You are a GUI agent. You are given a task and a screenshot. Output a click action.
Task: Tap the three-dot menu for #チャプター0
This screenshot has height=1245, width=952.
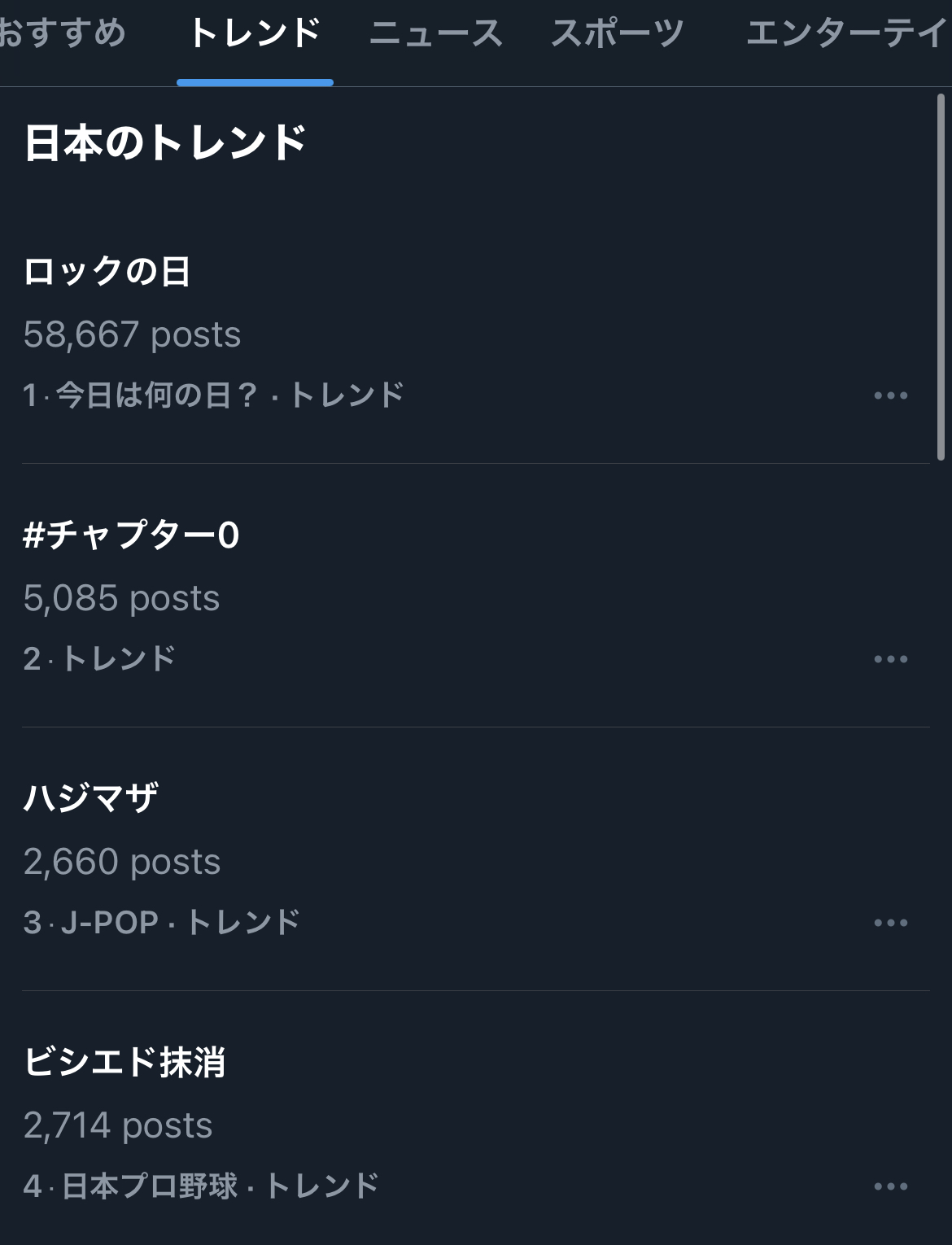click(890, 659)
